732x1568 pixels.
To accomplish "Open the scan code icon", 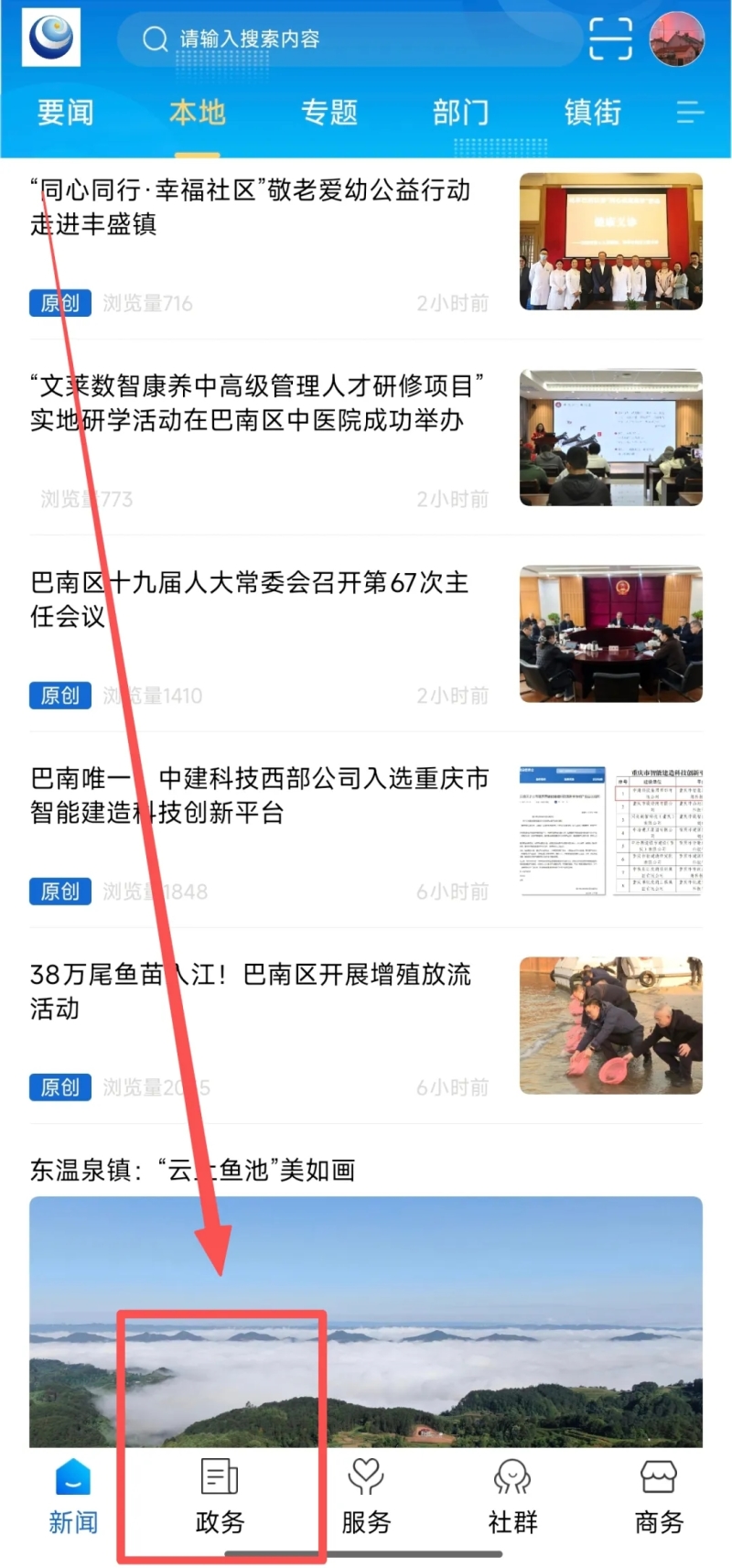I will (x=610, y=39).
